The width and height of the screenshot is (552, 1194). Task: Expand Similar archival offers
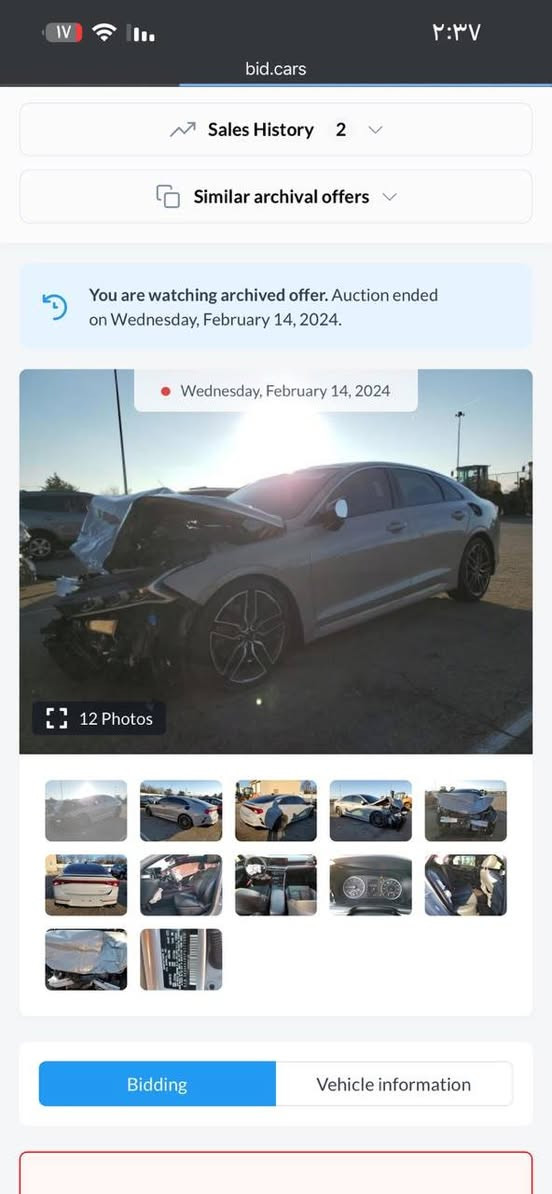point(276,196)
